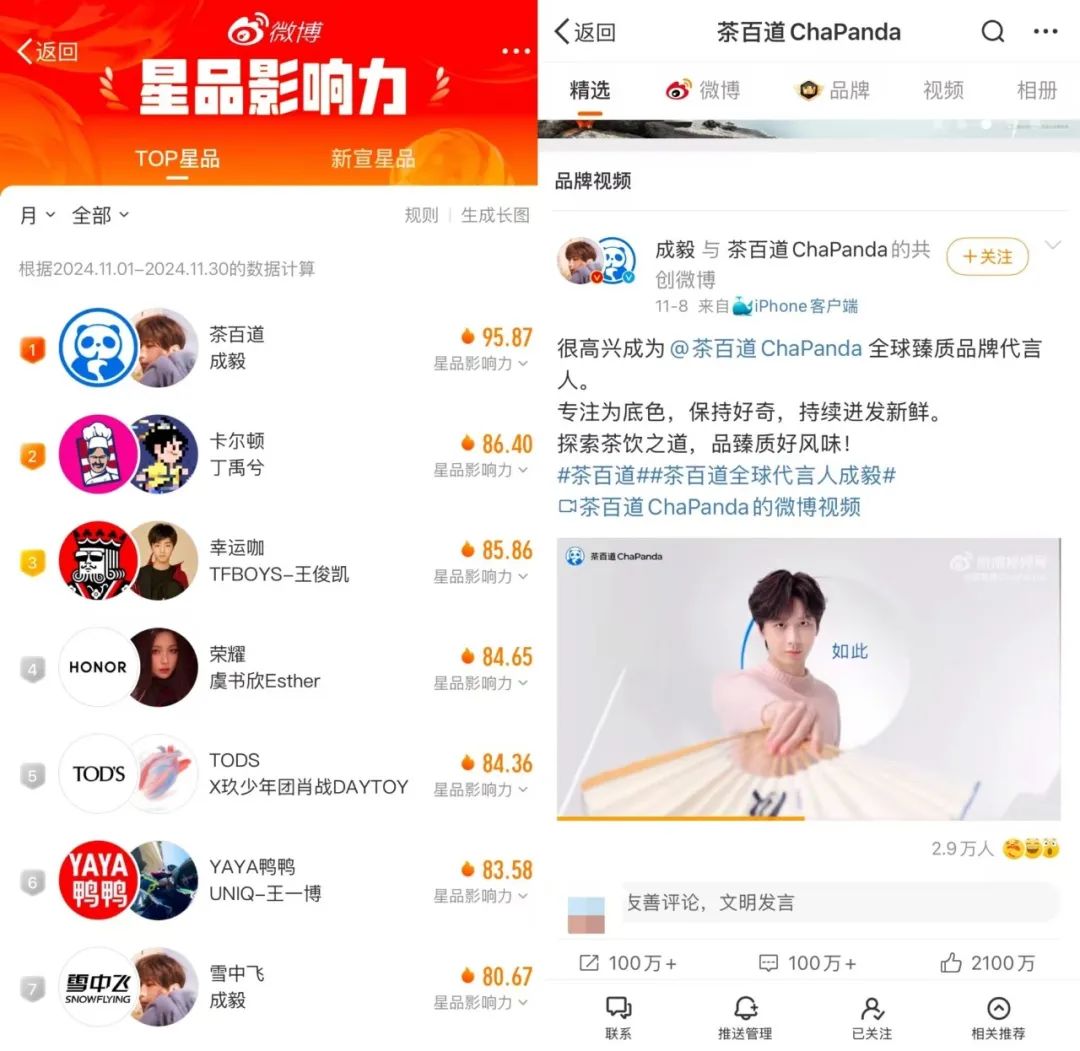Switch to the 视频 tab
1080x1051 pixels.
[x=943, y=91]
